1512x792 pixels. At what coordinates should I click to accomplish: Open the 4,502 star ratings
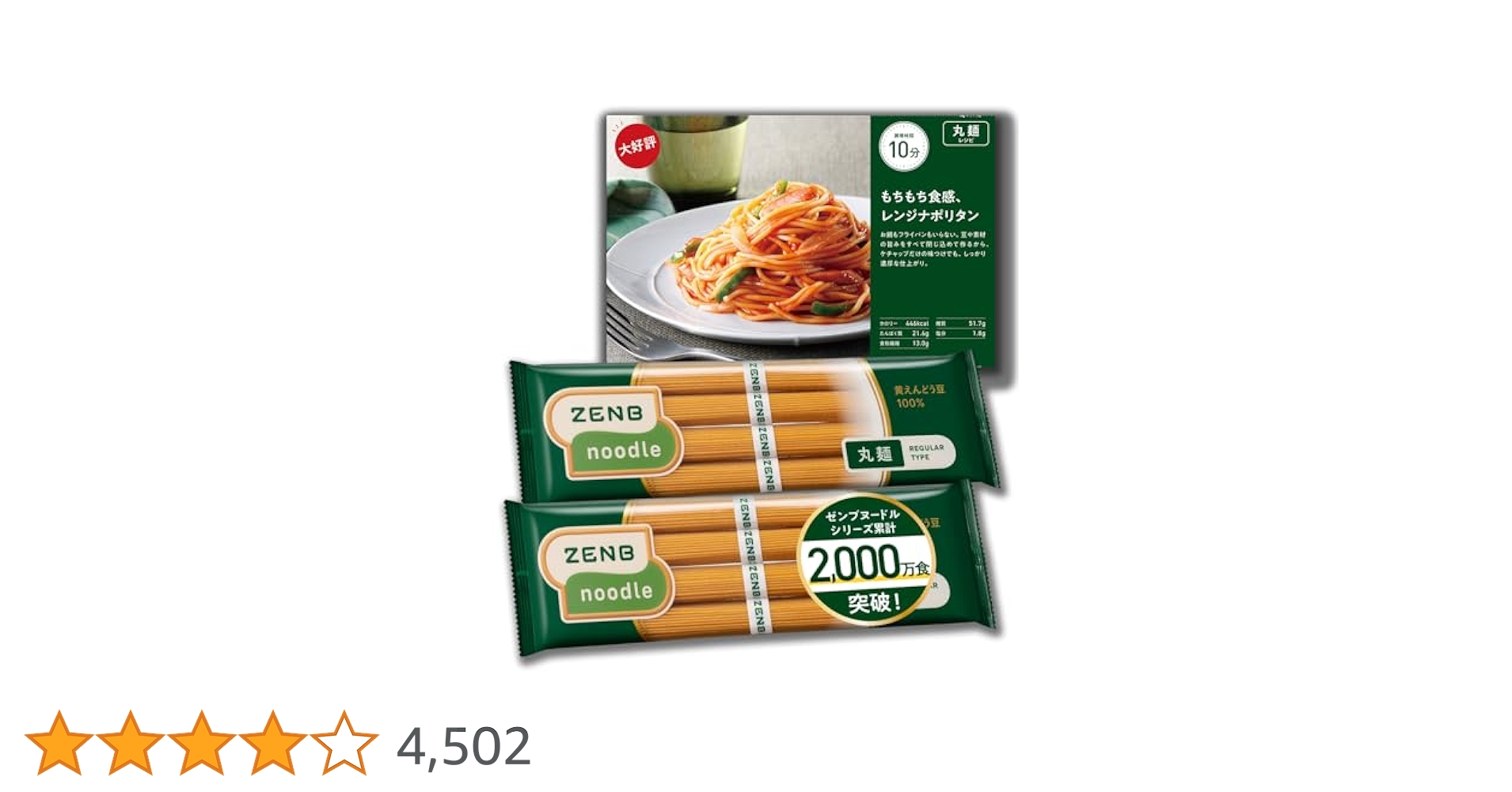463,746
